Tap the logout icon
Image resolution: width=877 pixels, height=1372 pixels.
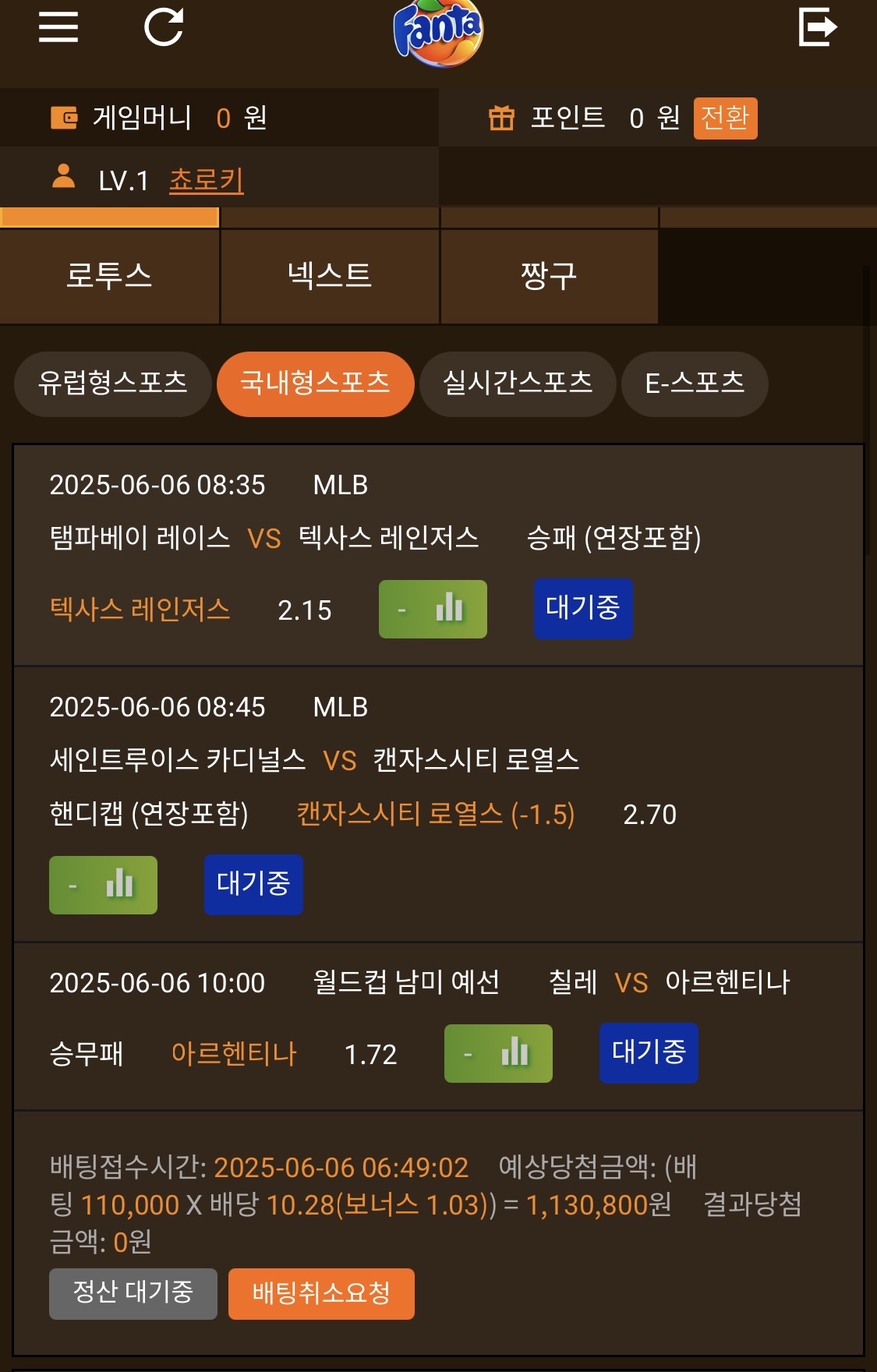(x=818, y=27)
